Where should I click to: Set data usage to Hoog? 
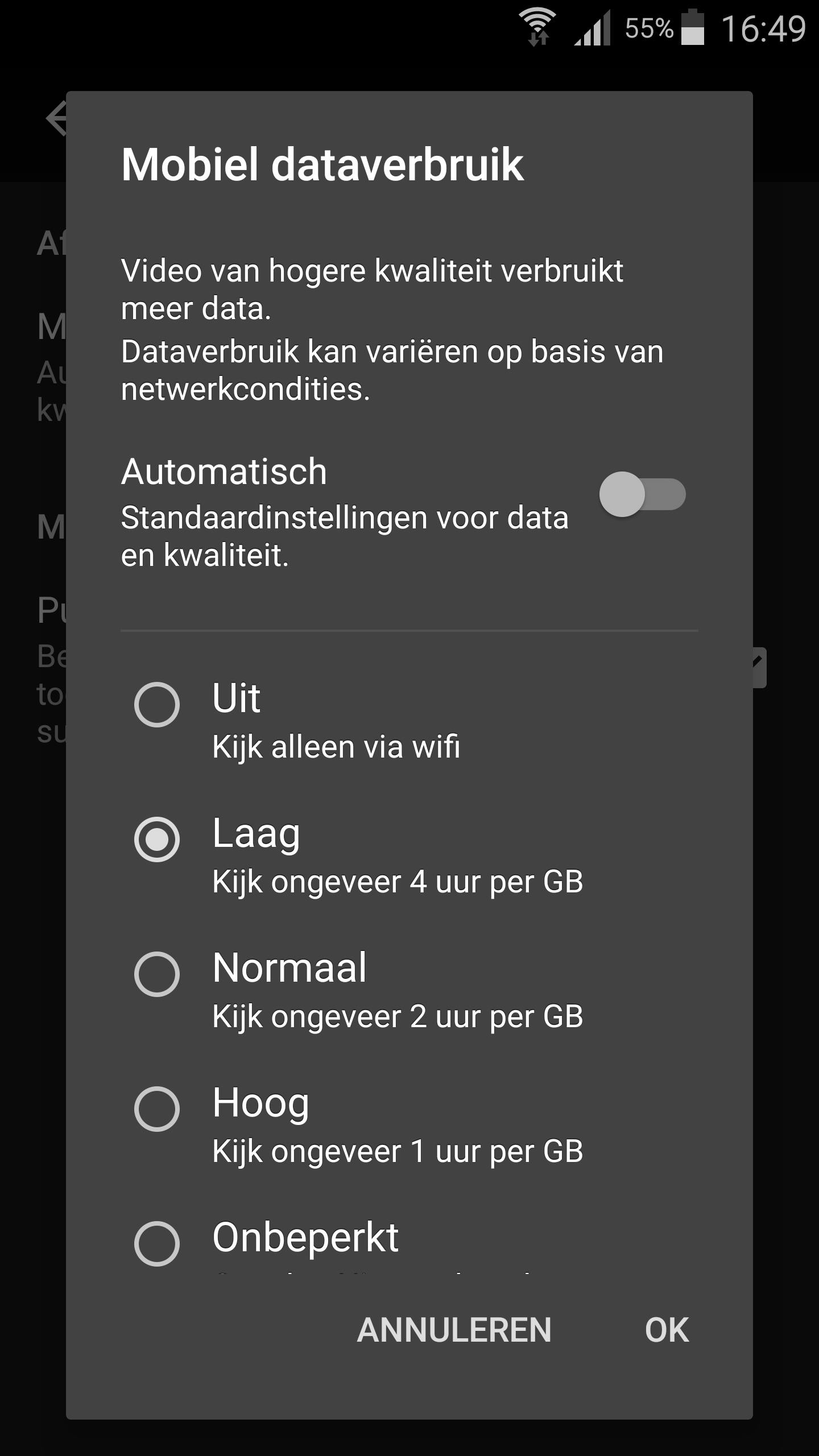[x=157, y=1108]
